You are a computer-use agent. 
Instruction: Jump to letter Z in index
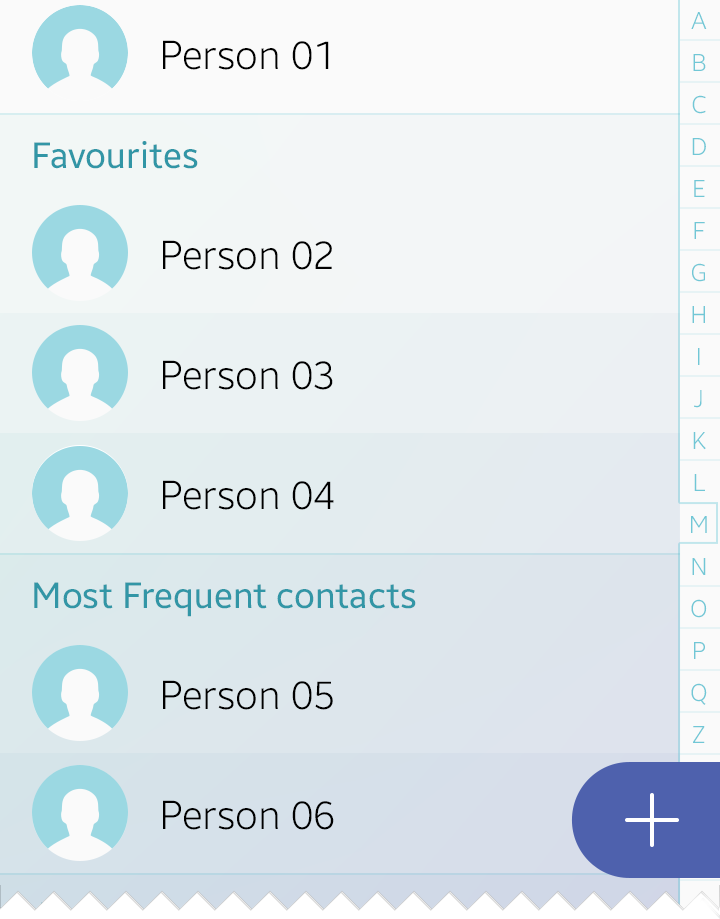click(699, 735)
